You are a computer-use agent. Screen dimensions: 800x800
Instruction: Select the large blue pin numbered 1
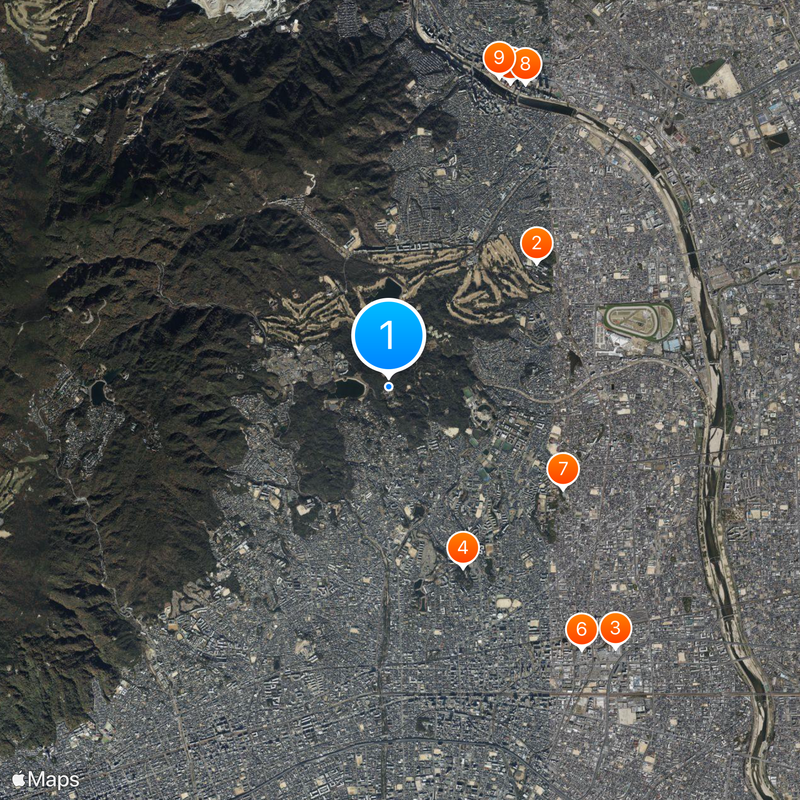[x=389, y=336]
